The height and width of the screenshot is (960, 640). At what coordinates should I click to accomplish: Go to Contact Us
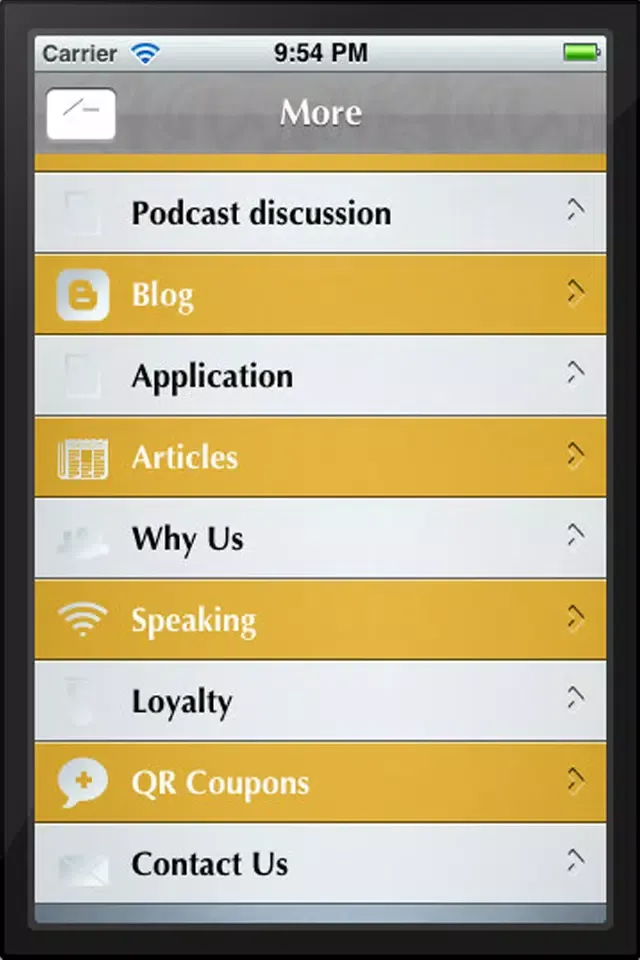(x=320, y=864)
